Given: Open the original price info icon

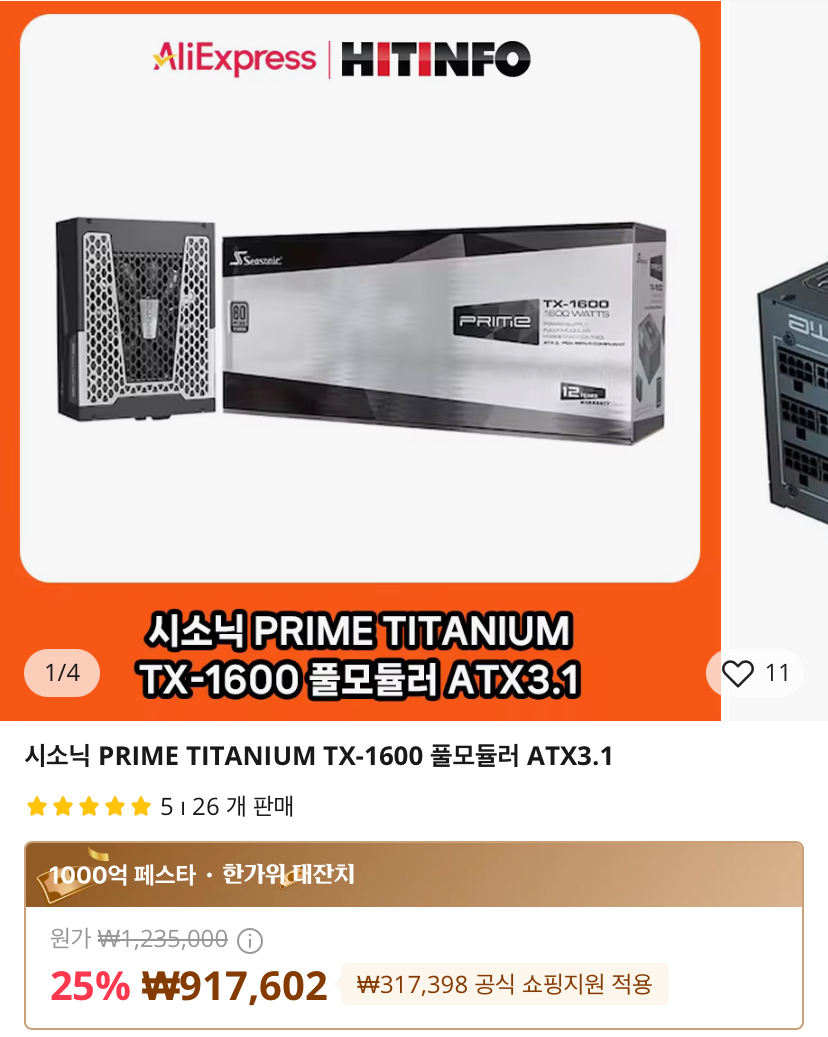Looking at the screenshot, I should 249,940.
